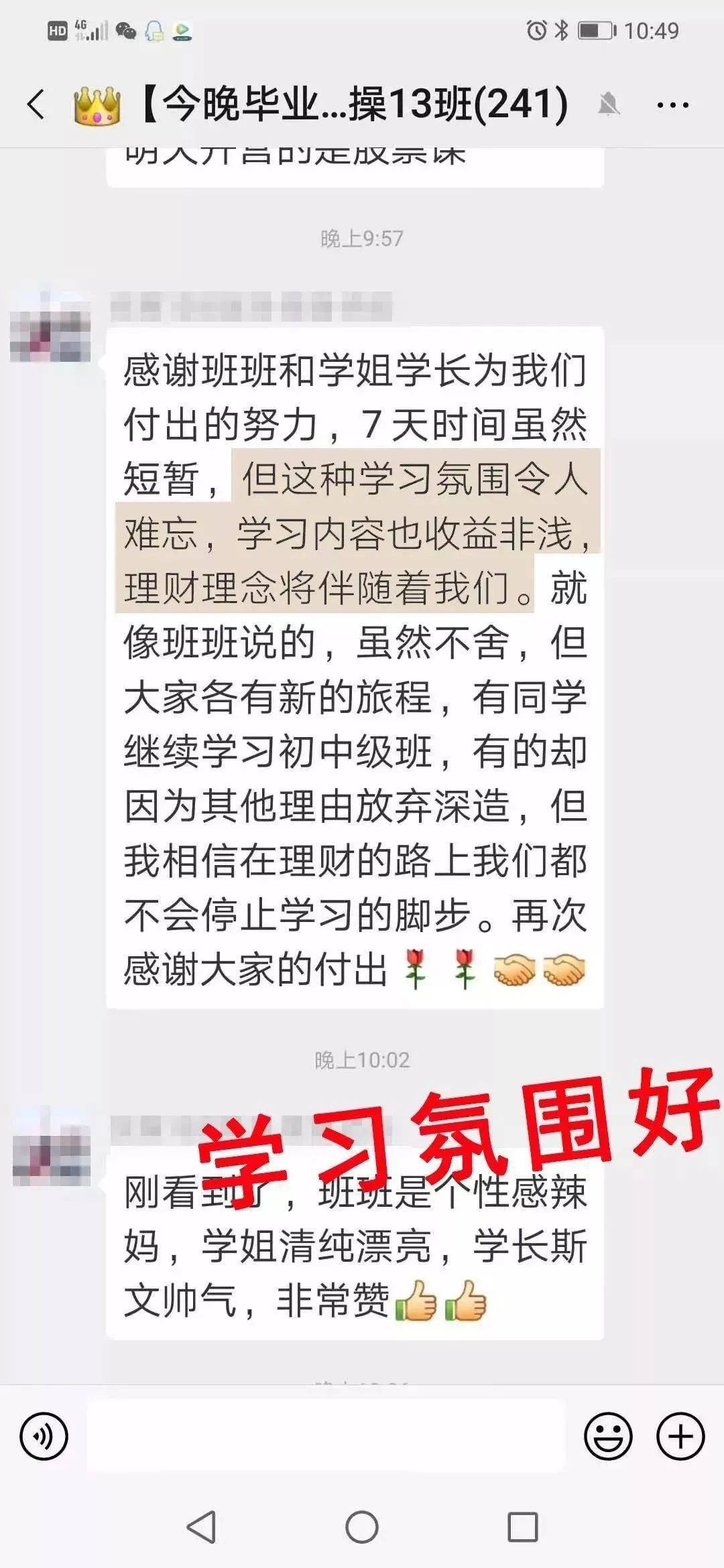724x1568 pixels.
Task: Focus the message text field
Action: coord(326,1436)
